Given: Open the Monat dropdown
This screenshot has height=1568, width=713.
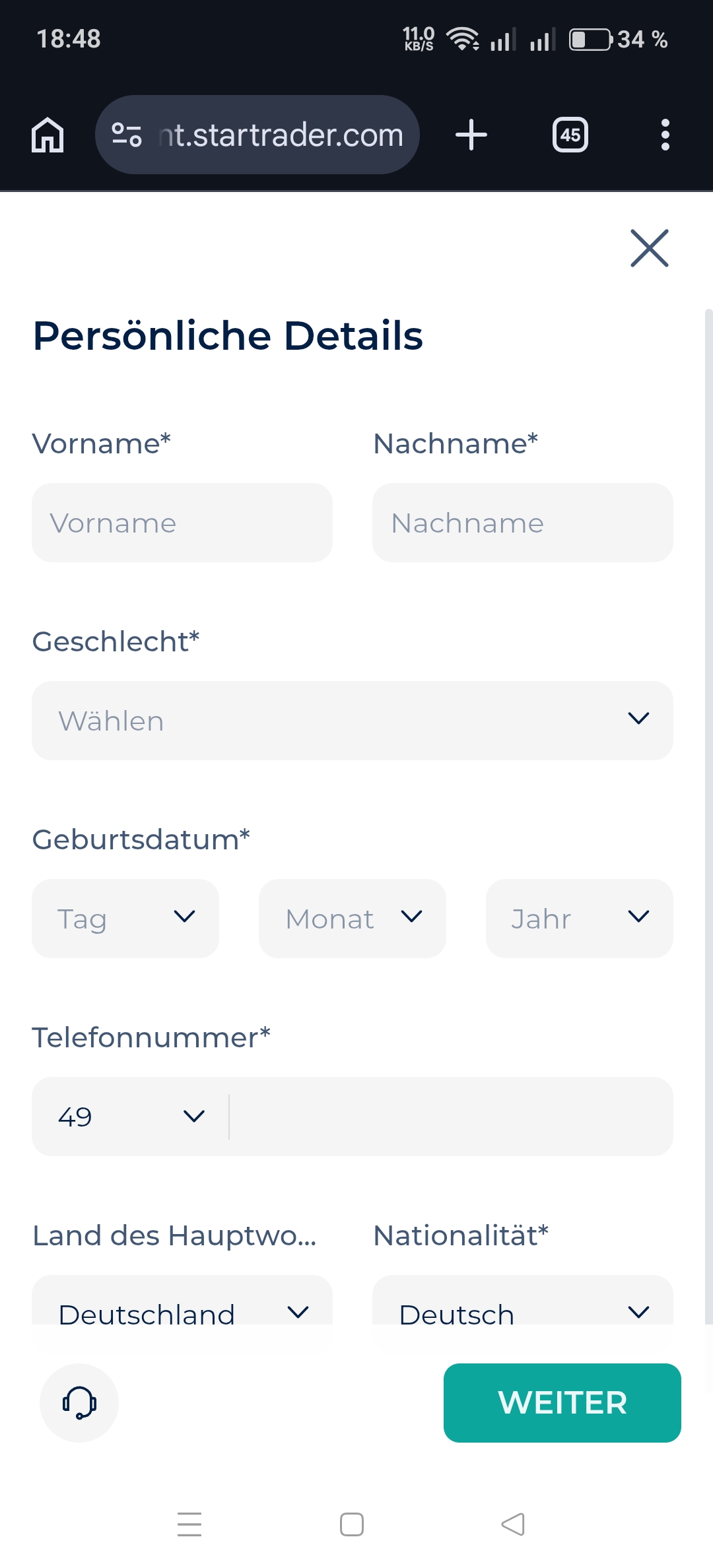Looking at the screenshot, I should [352, 918].
